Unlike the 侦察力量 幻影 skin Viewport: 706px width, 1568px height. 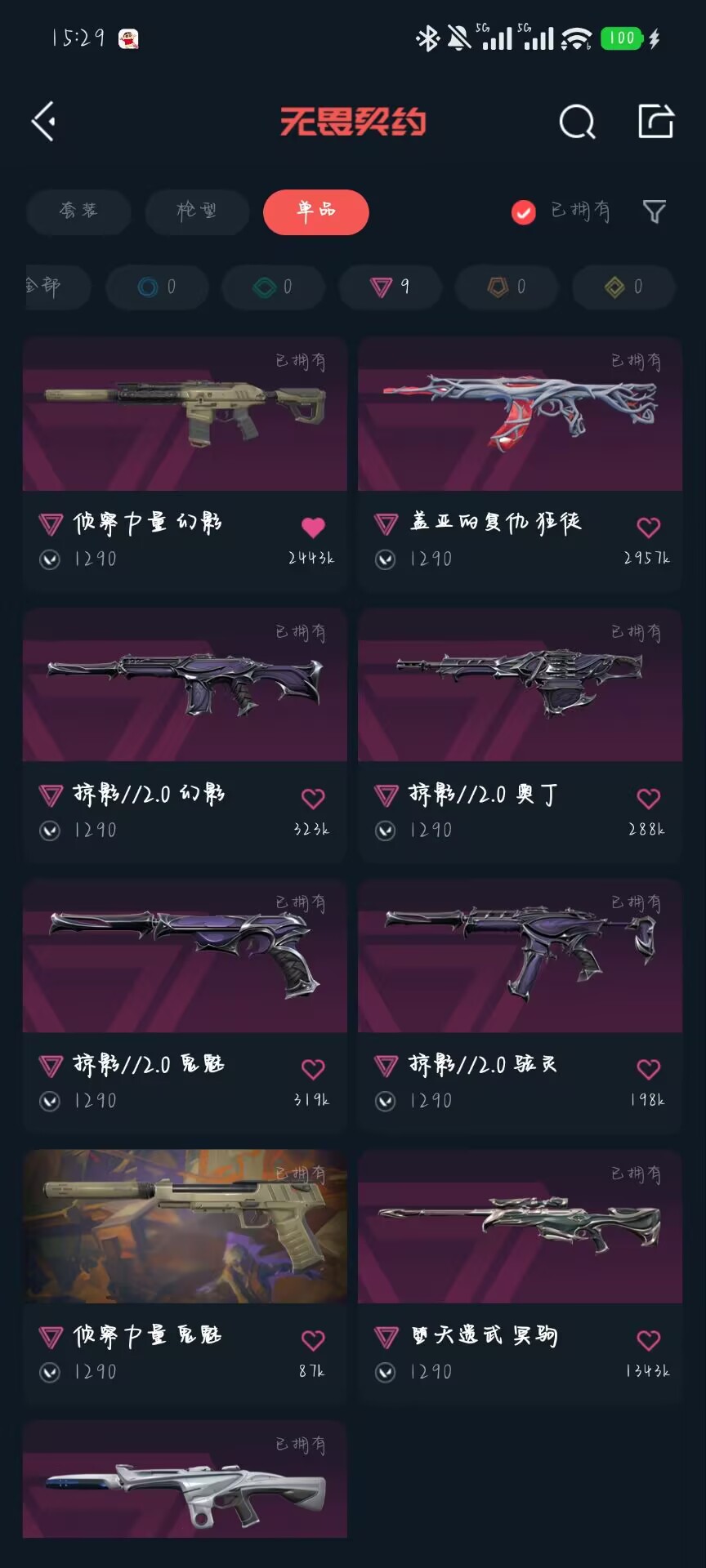313,527
